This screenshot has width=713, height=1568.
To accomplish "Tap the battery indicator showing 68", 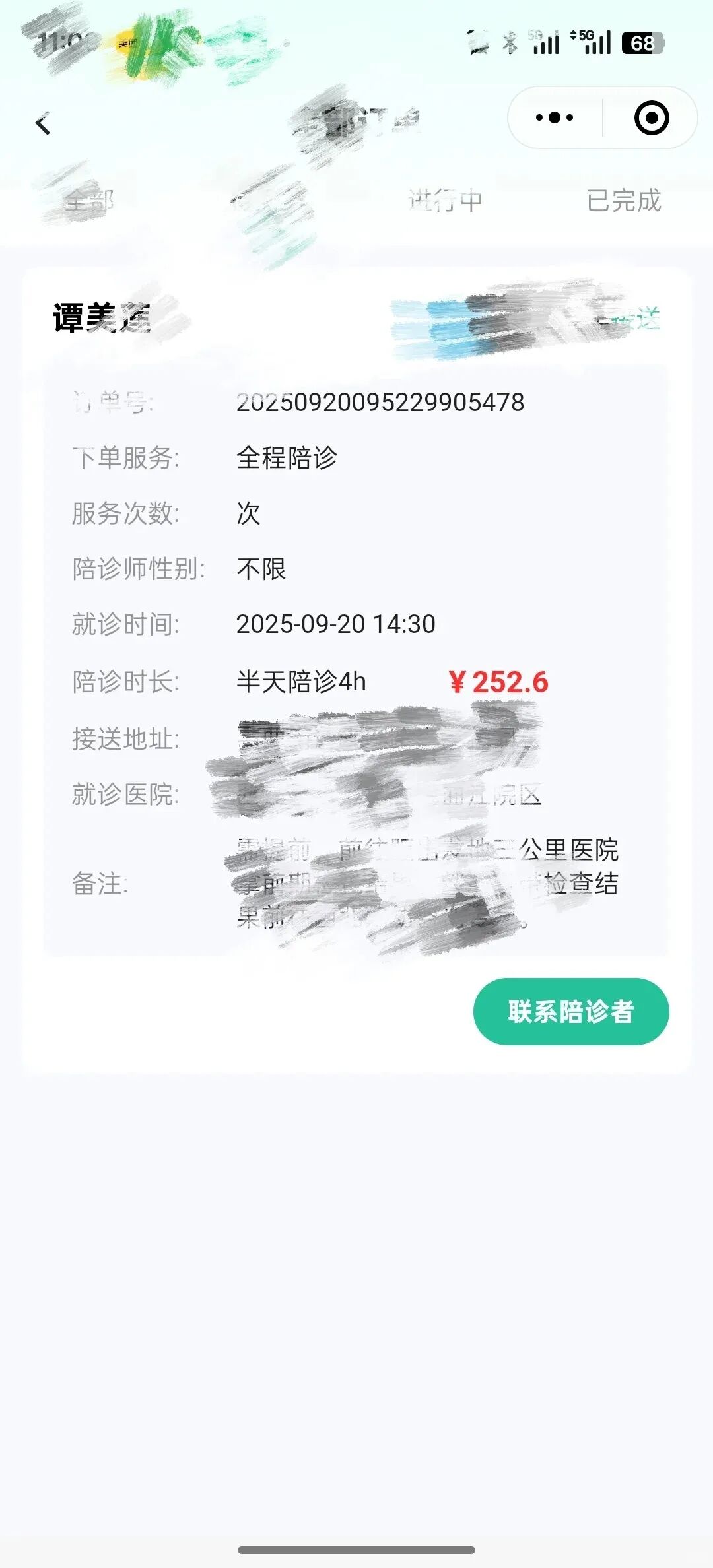I will [x=638, y=41].
